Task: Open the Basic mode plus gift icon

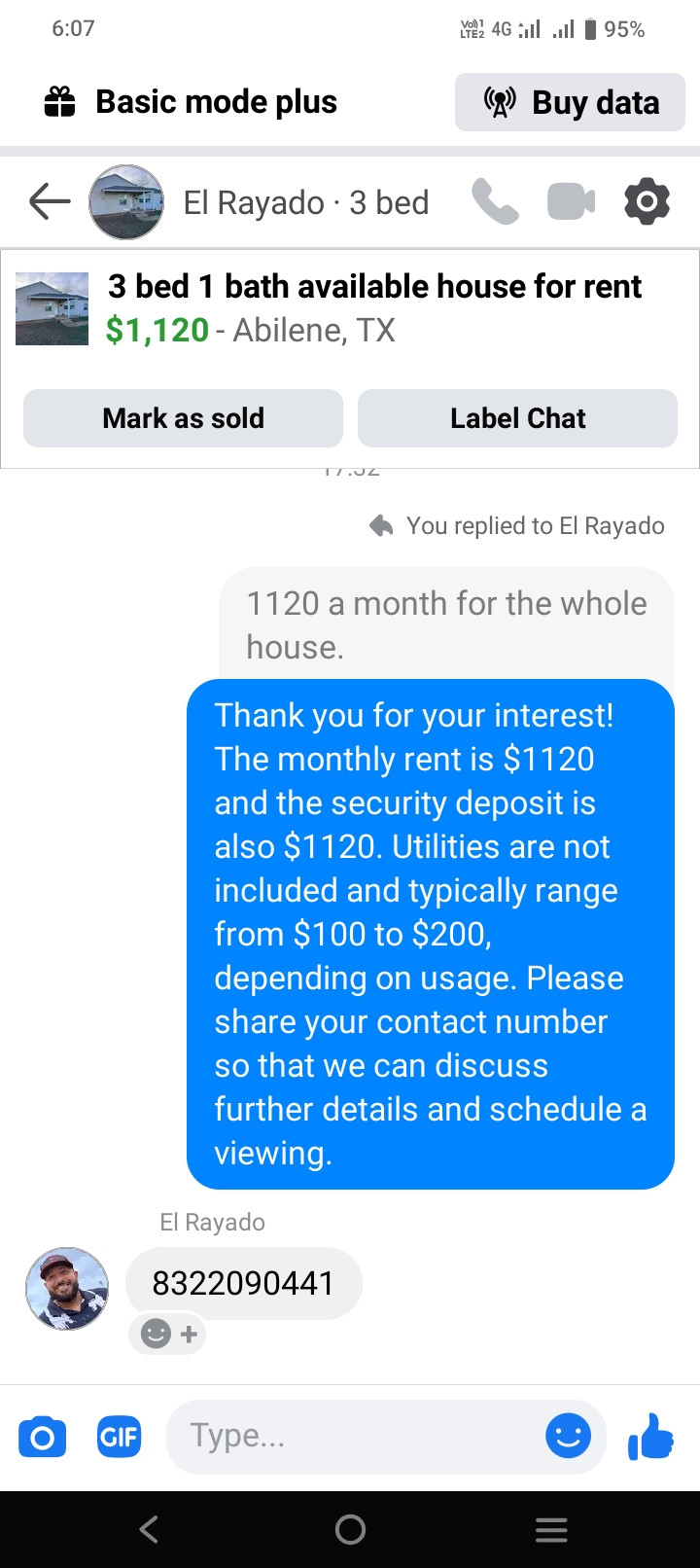Action: click(x=60, y=102)
